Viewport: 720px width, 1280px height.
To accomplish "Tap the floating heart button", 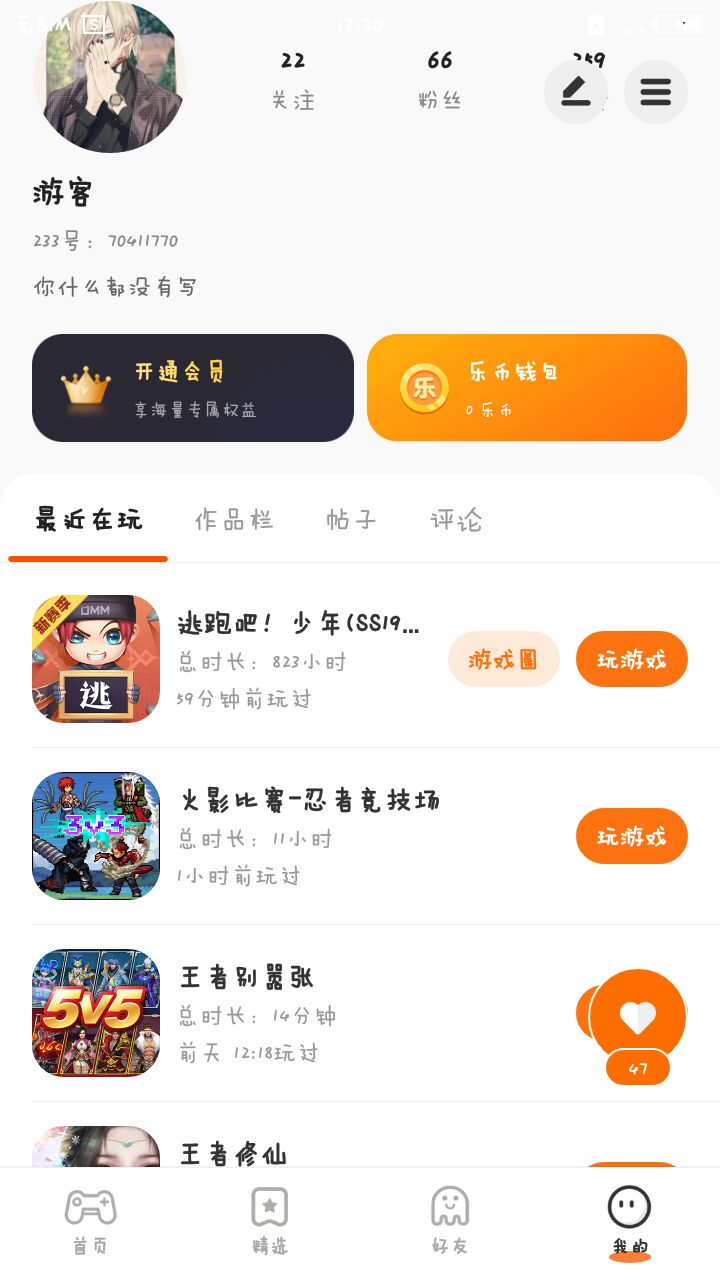I will 637,1017.
